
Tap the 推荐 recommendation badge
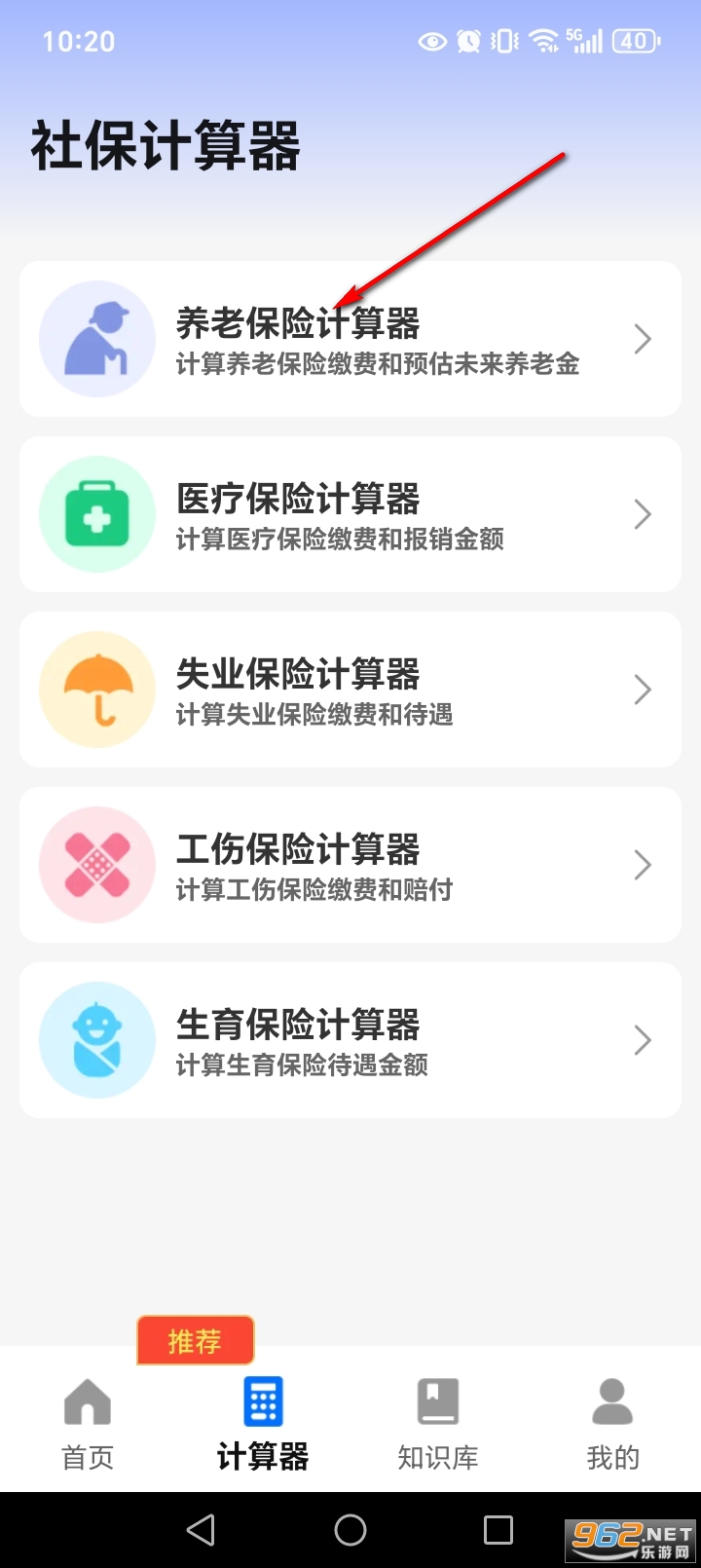(x=195, y=1340)
